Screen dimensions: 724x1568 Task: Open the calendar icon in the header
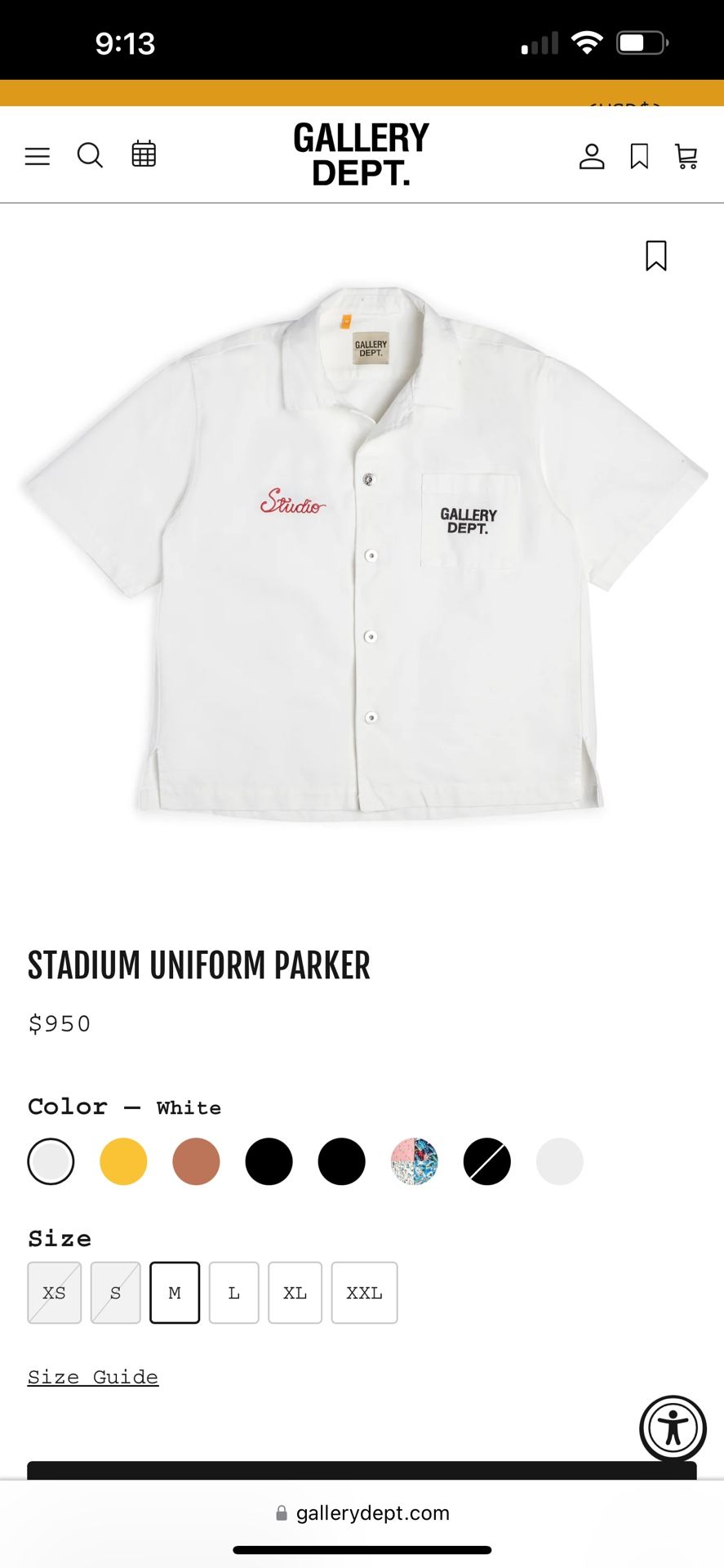(144, 154)
